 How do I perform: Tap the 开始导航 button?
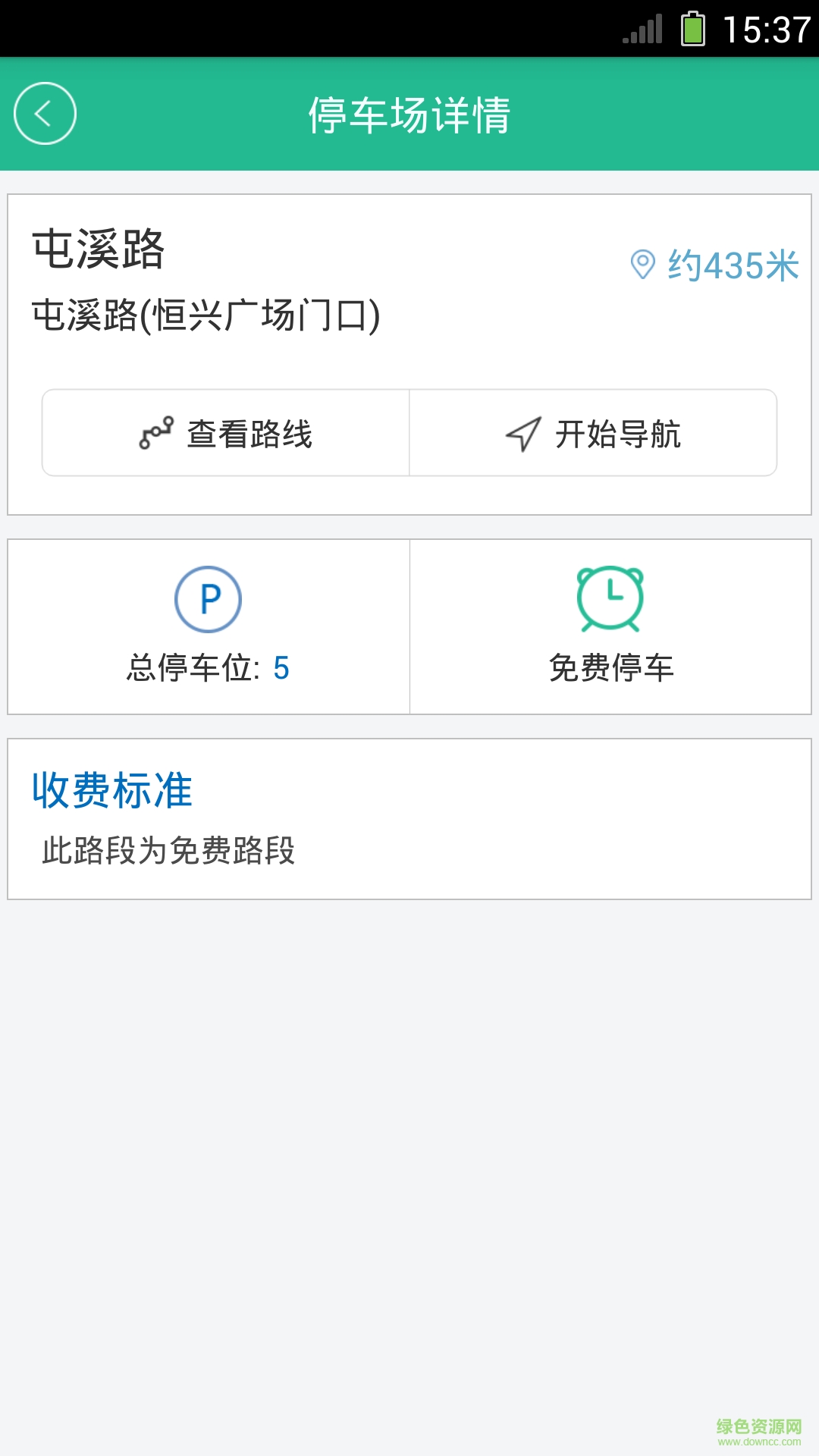pos(593,432)
